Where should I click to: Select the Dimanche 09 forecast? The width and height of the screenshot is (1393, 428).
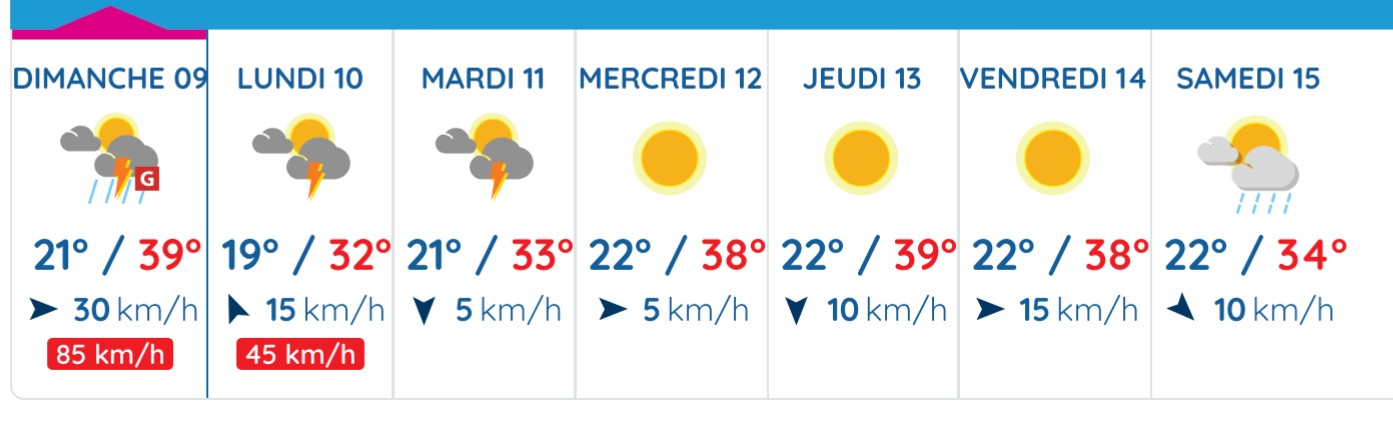[109, 213]
